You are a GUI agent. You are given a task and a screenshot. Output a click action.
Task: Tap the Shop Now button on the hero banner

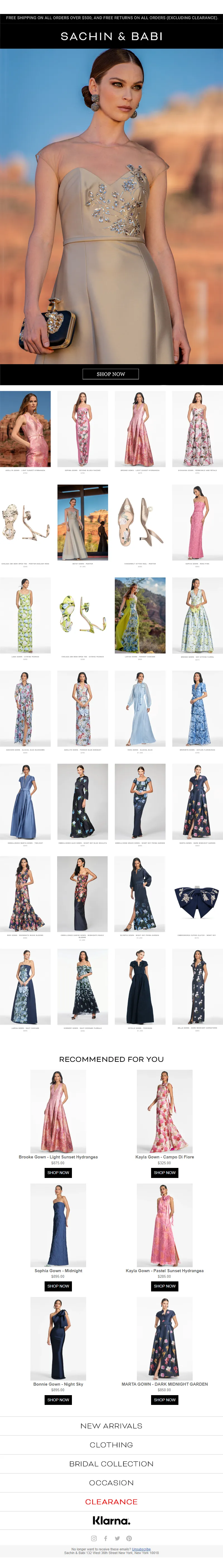click(x=111, y=374)
